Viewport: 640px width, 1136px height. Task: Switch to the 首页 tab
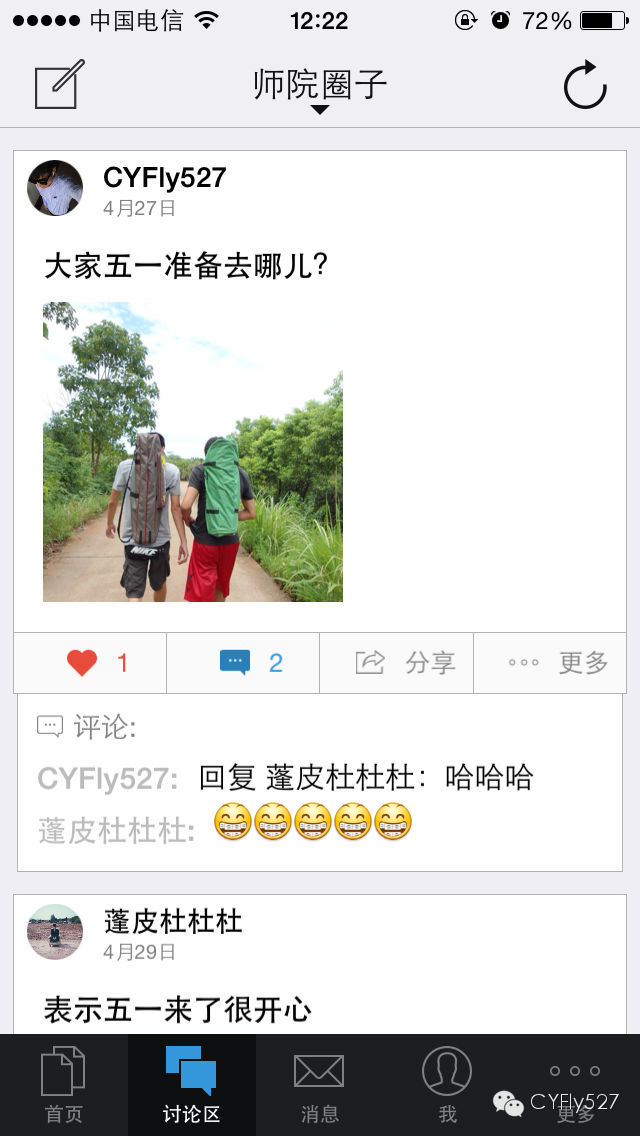64,1085
